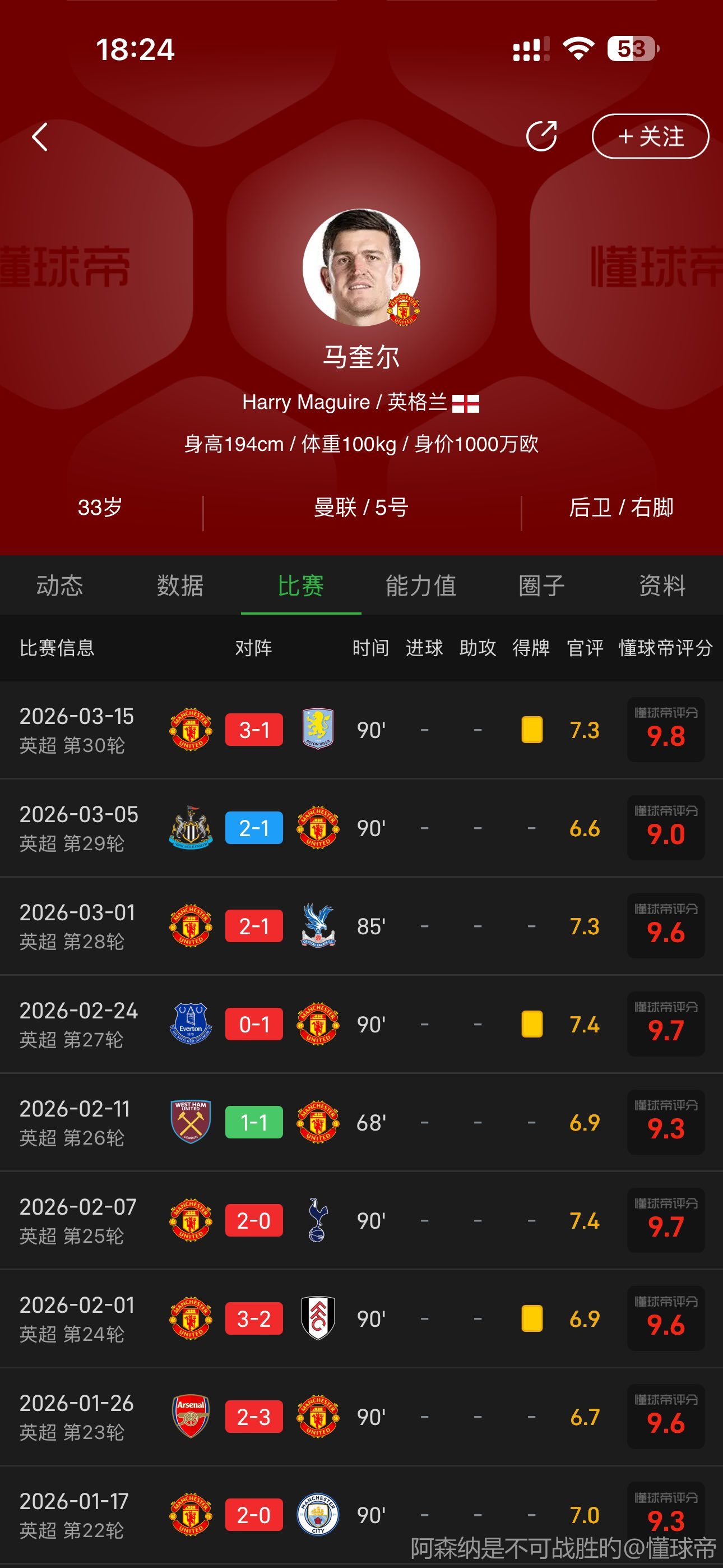Switch to the 数据 tab
Image resolution: width=723 pixels, height=1568 pixels.
click(x=180, y=585)
